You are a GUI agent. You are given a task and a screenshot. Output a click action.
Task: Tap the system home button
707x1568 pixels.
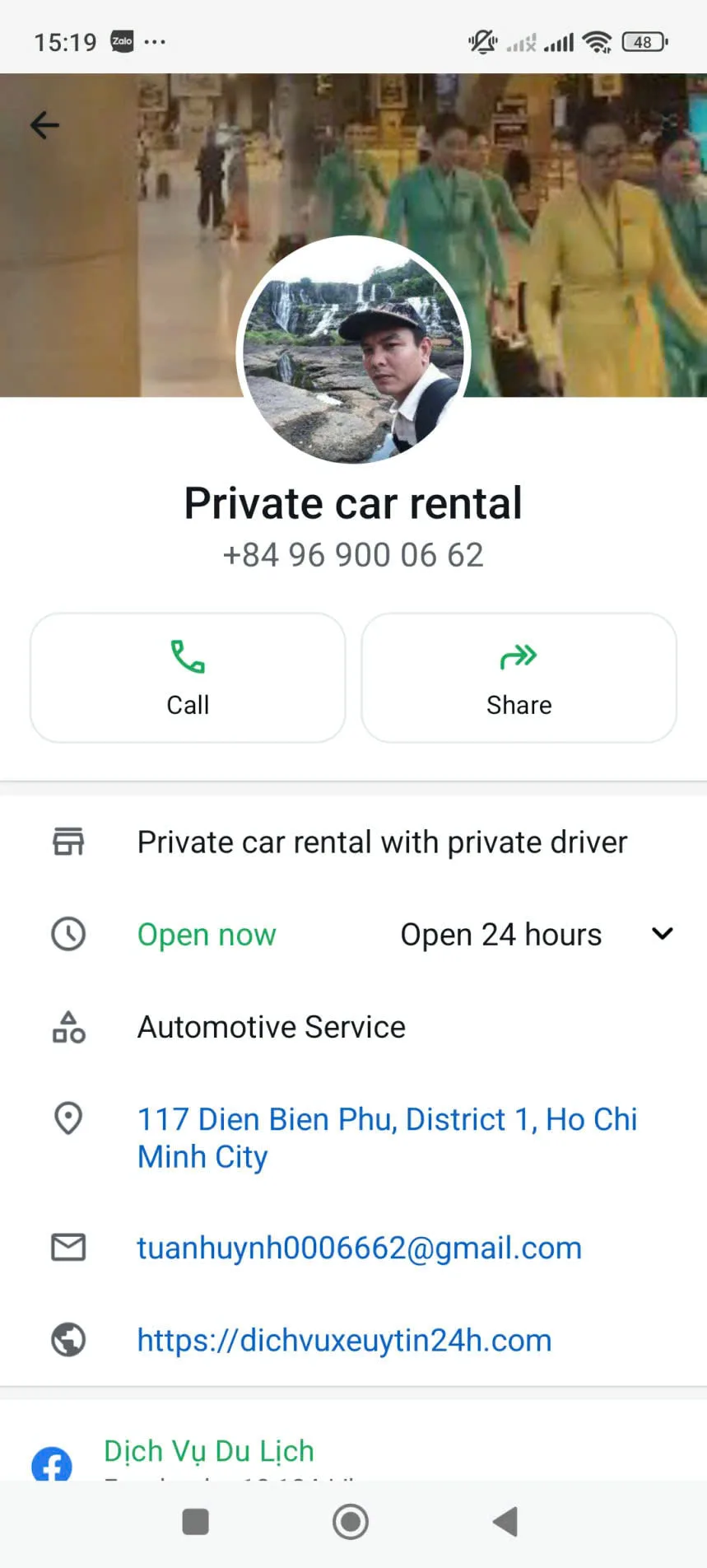click(351, 1522)
